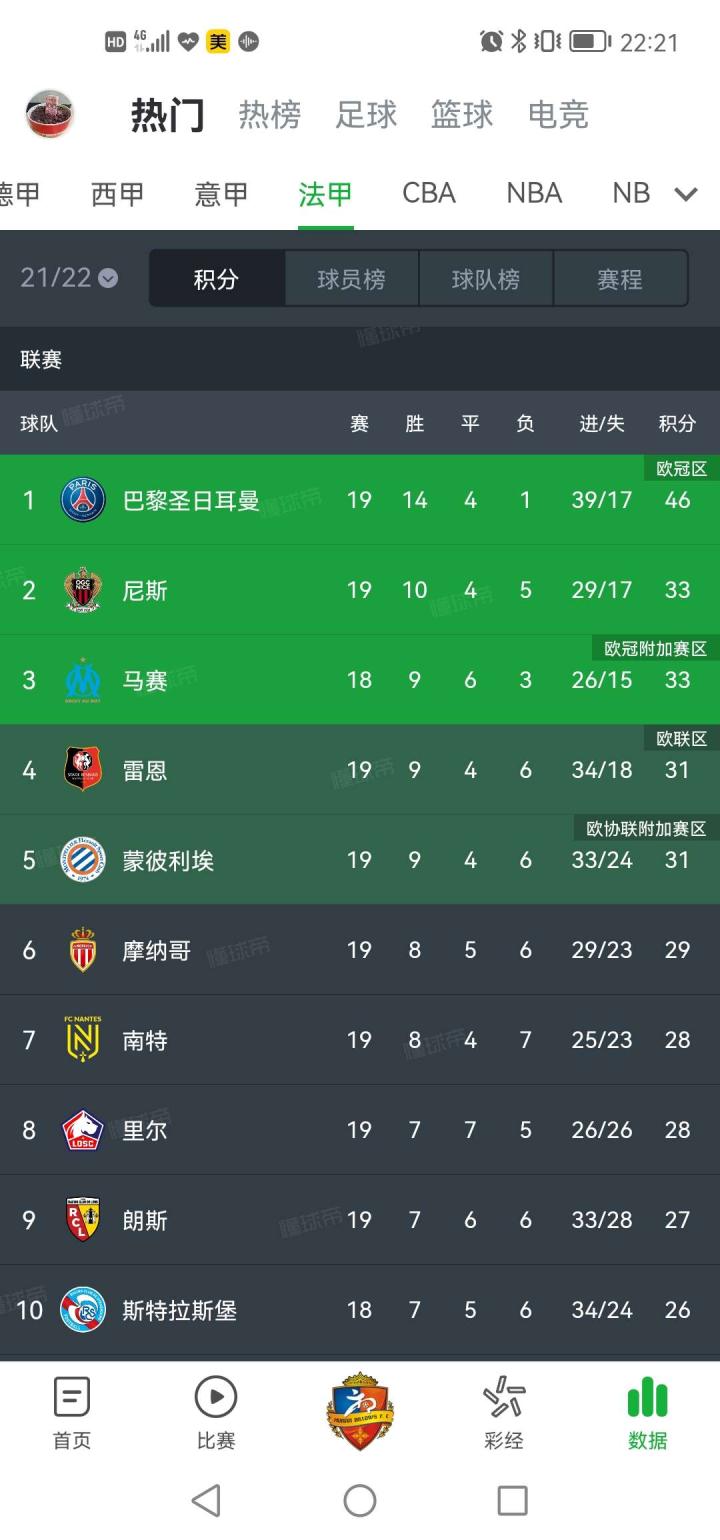Expand the league list chevron
The height and width of the screenshot is (1540, 720).
(x=686, y=194)
